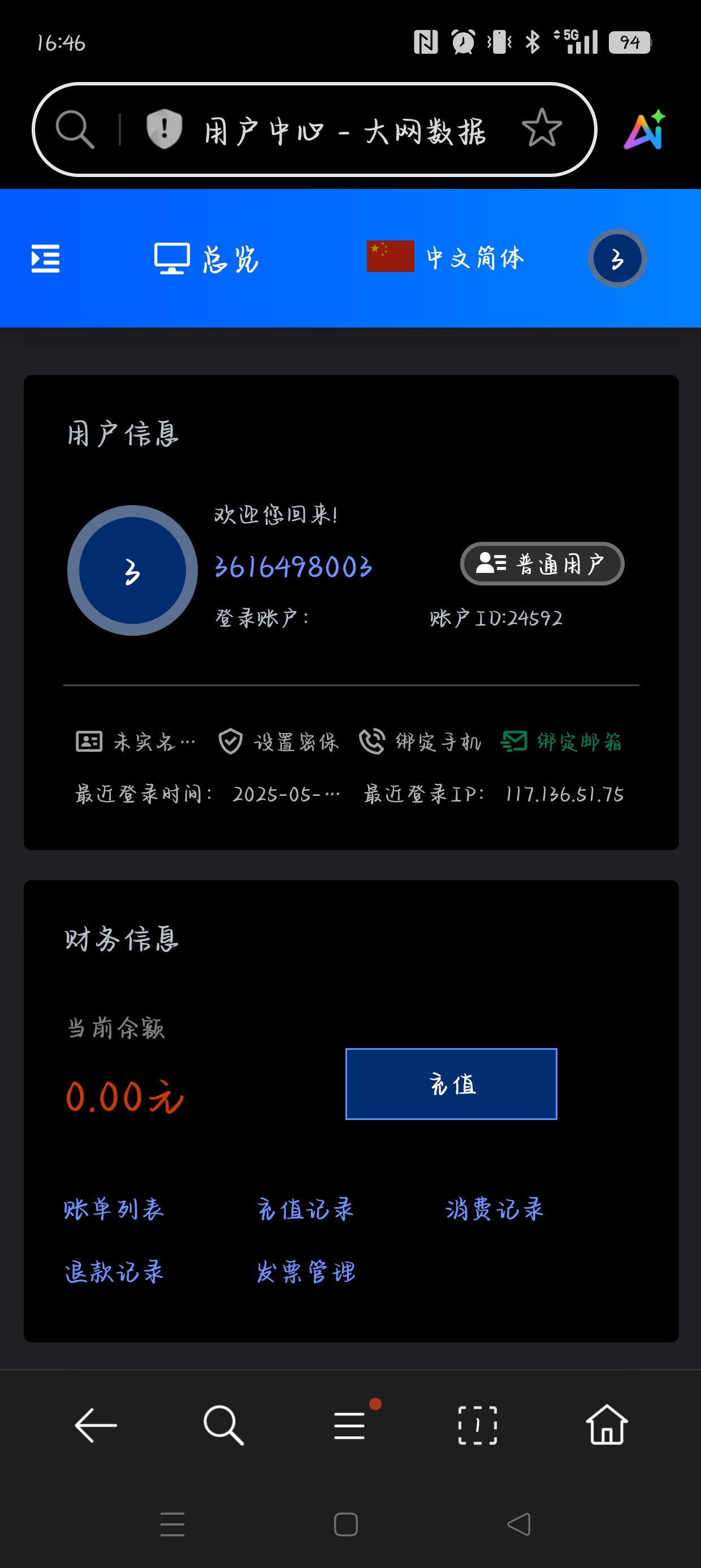Viewport: 701px width, 1568px height.
Task: Open 发票管理 invoice management
Action: pos(305,1272)
